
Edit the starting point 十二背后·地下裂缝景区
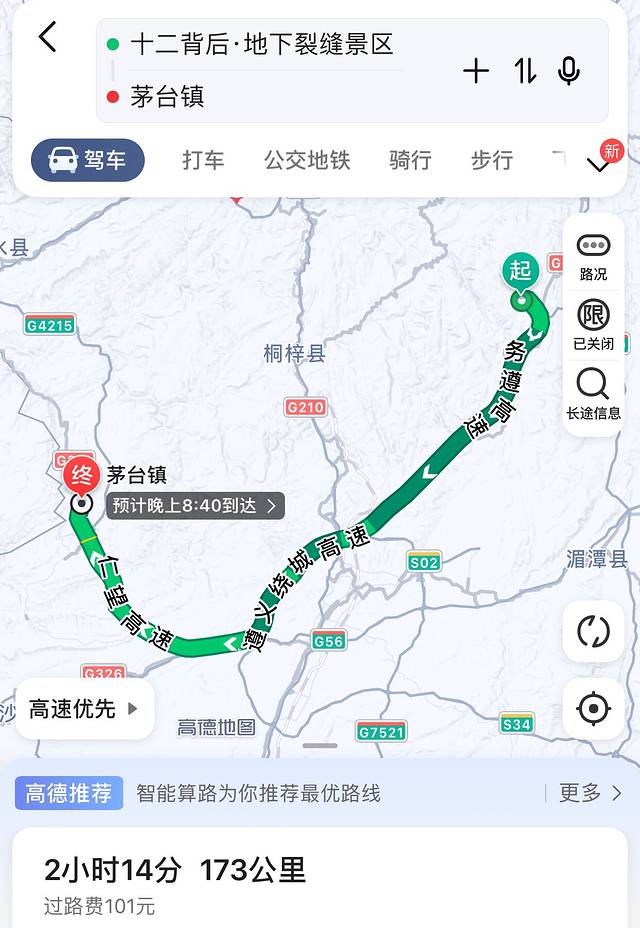click(x=262, y=44)
